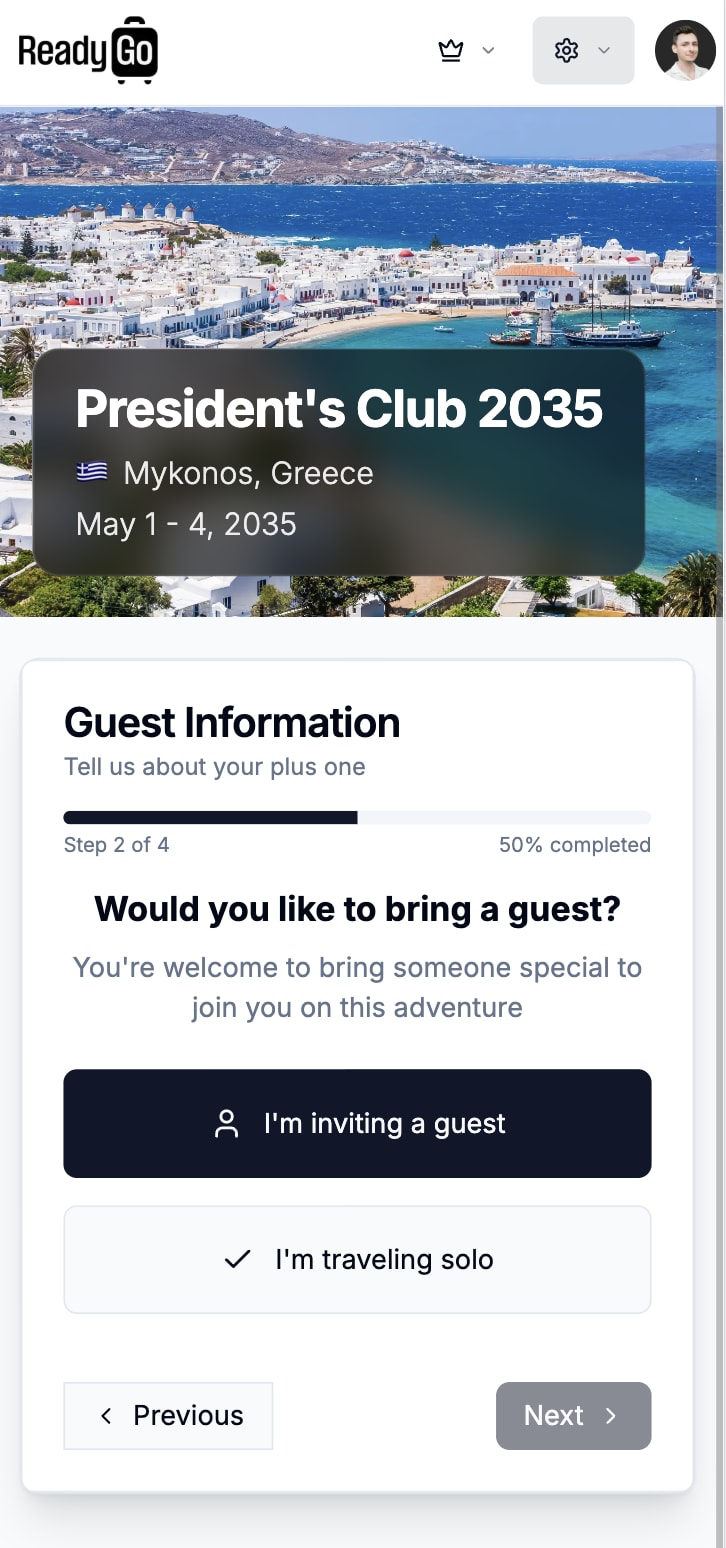Choose I'm traveling solo option
This screenshot has width=726, height=1548.
357,1259
